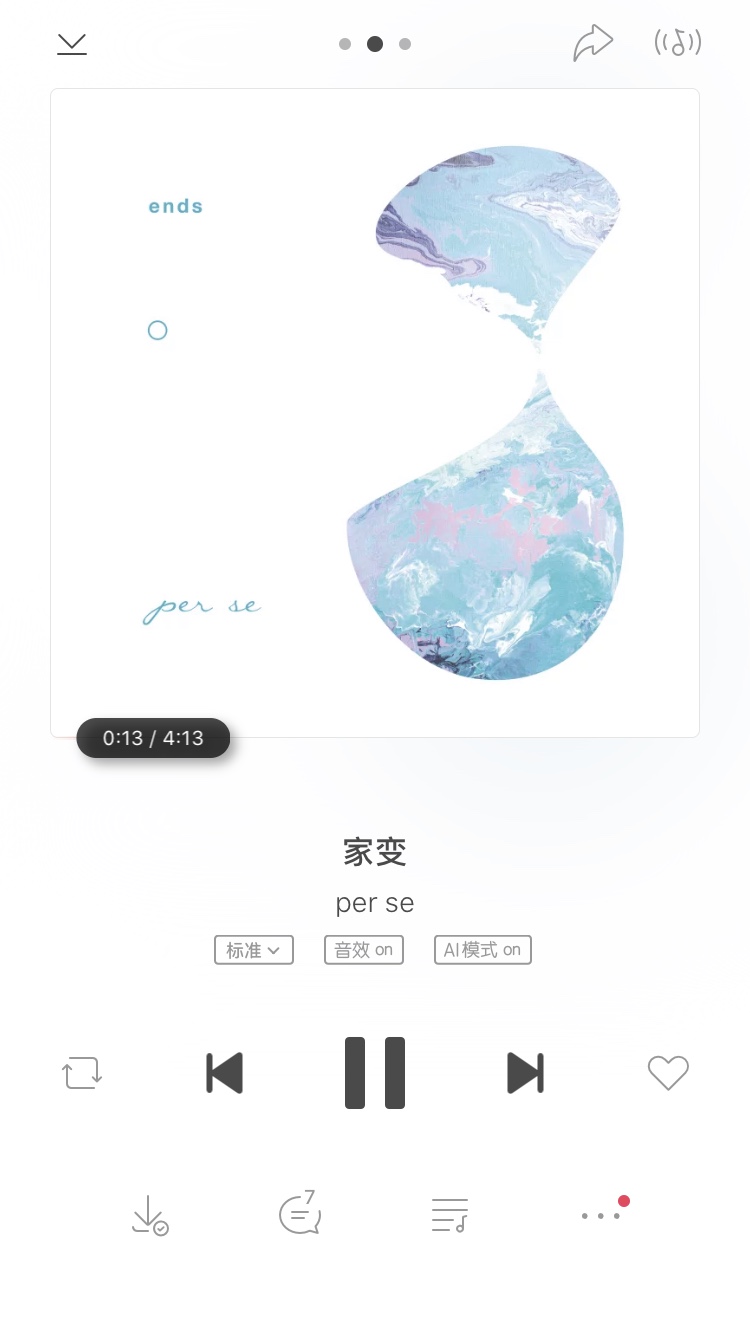Image resolution: width=750 pixels, height=1334 pixels.
Task: Open the comments for this song
Action: [x=299, y=1213]
